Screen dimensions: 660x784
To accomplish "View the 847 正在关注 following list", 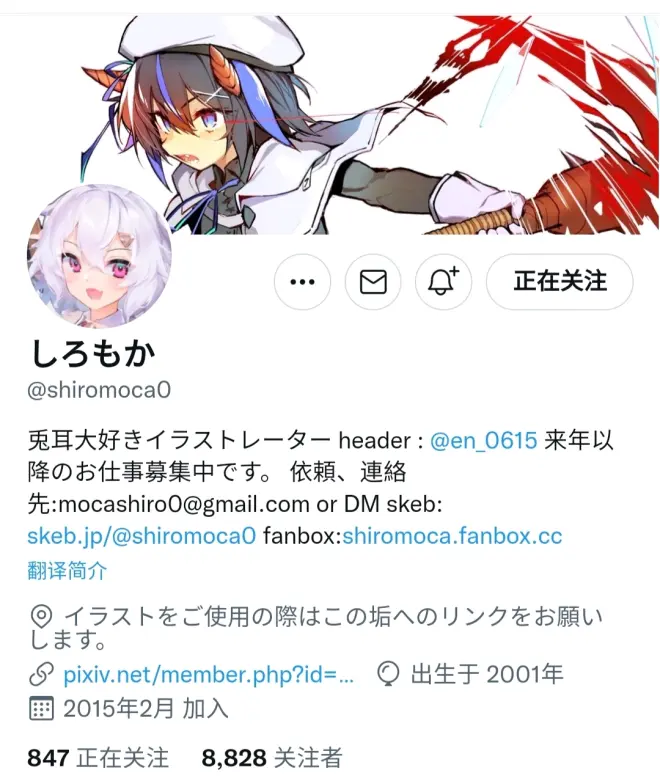I will click(x=98, y=757).
